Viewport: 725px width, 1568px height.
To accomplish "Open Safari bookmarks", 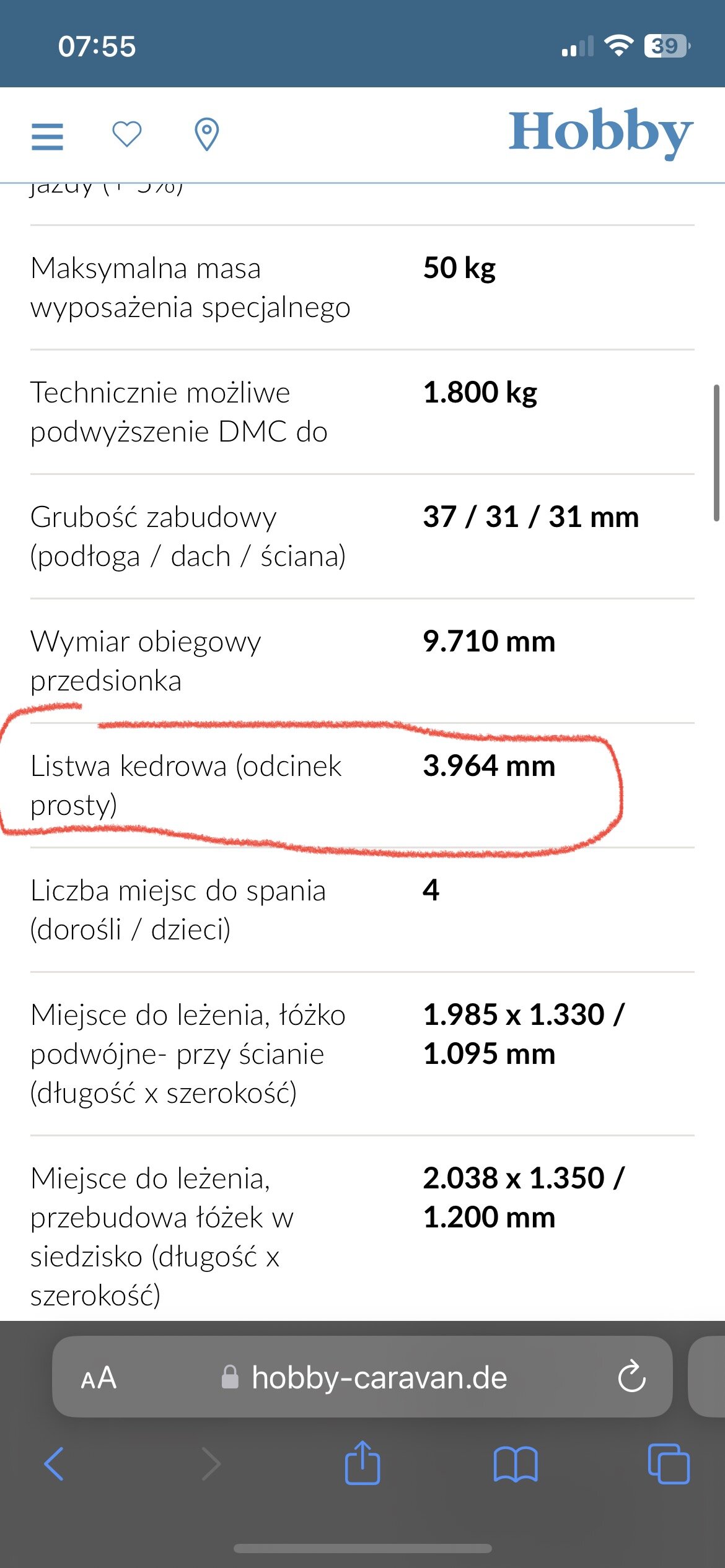I will tap(516, 1465).
